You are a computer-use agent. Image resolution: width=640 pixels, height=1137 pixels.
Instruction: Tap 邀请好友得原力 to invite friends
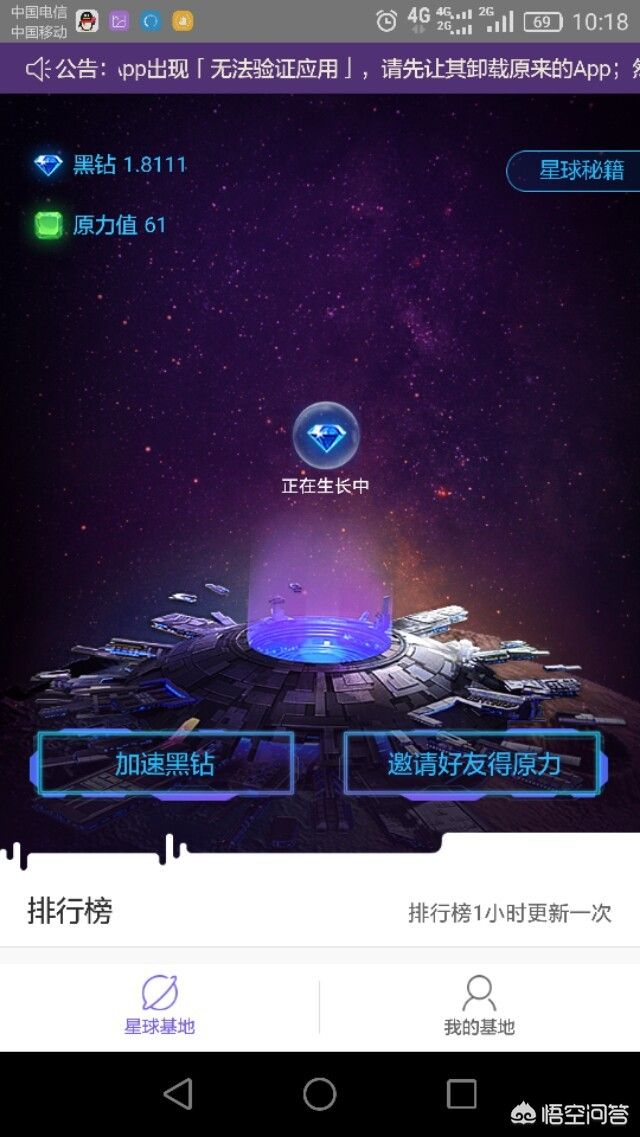(x=473, y=764)
